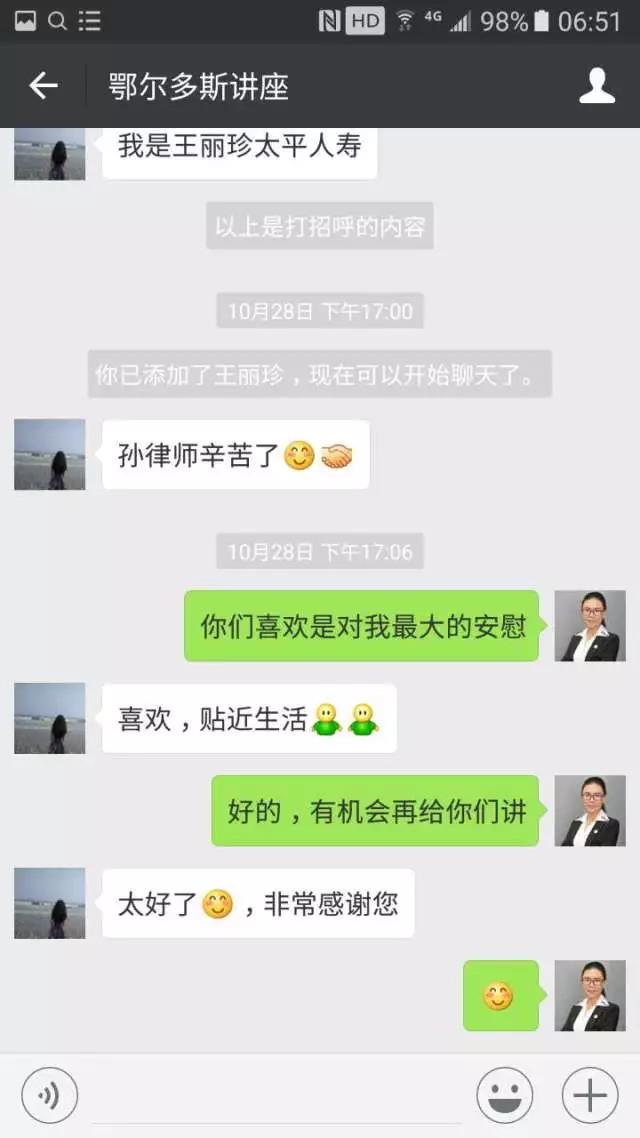Focus the message text field
This screenshot has height=1138, width=640.
276,1096
